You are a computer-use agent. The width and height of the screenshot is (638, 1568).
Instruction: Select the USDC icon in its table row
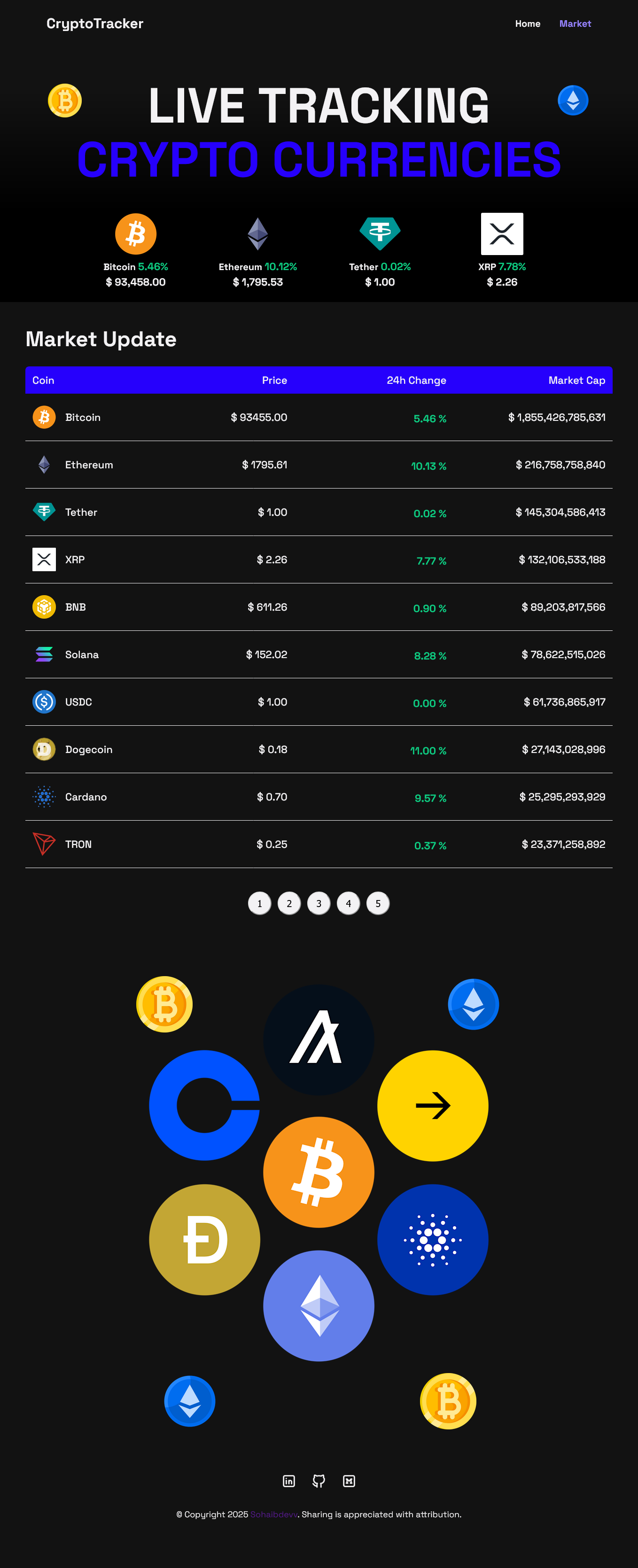[44, 702]
